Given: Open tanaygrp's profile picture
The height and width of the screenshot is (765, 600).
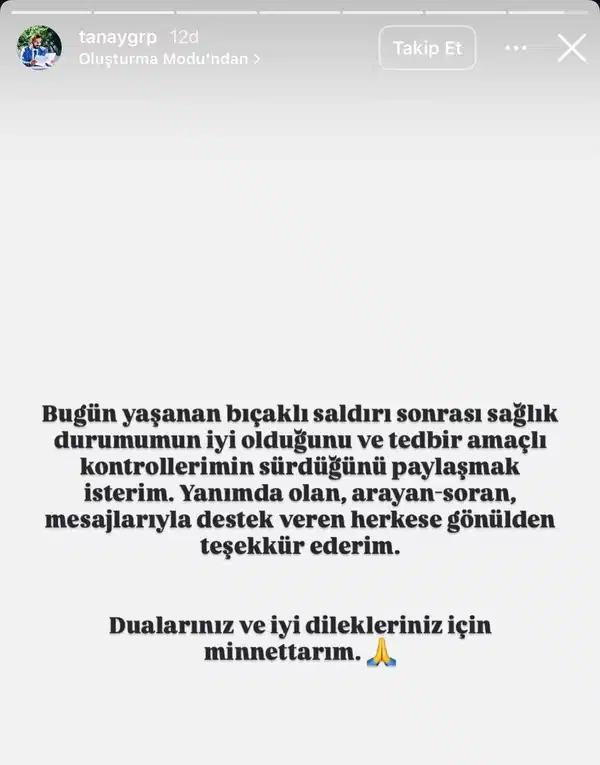Looking at the screenshot, I should [x=40, y=48].
